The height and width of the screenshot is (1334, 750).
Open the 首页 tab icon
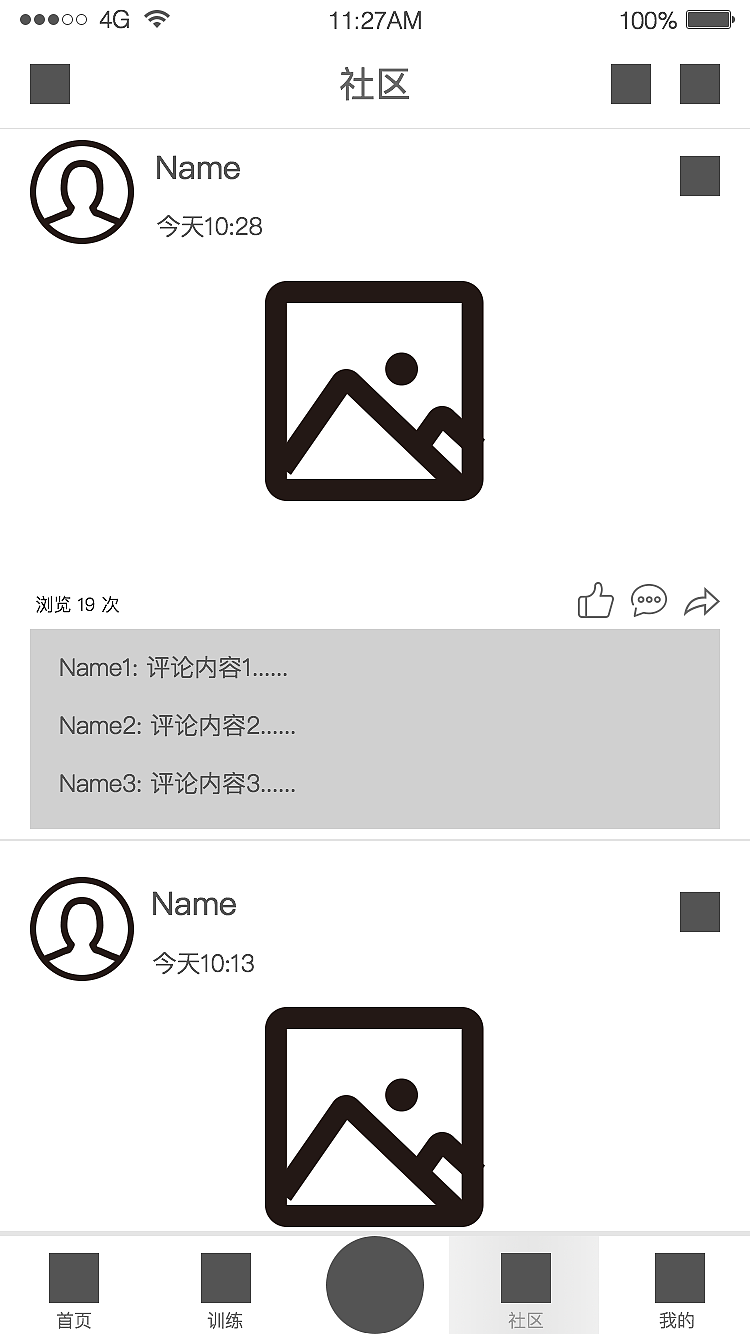coord(75,1278)
